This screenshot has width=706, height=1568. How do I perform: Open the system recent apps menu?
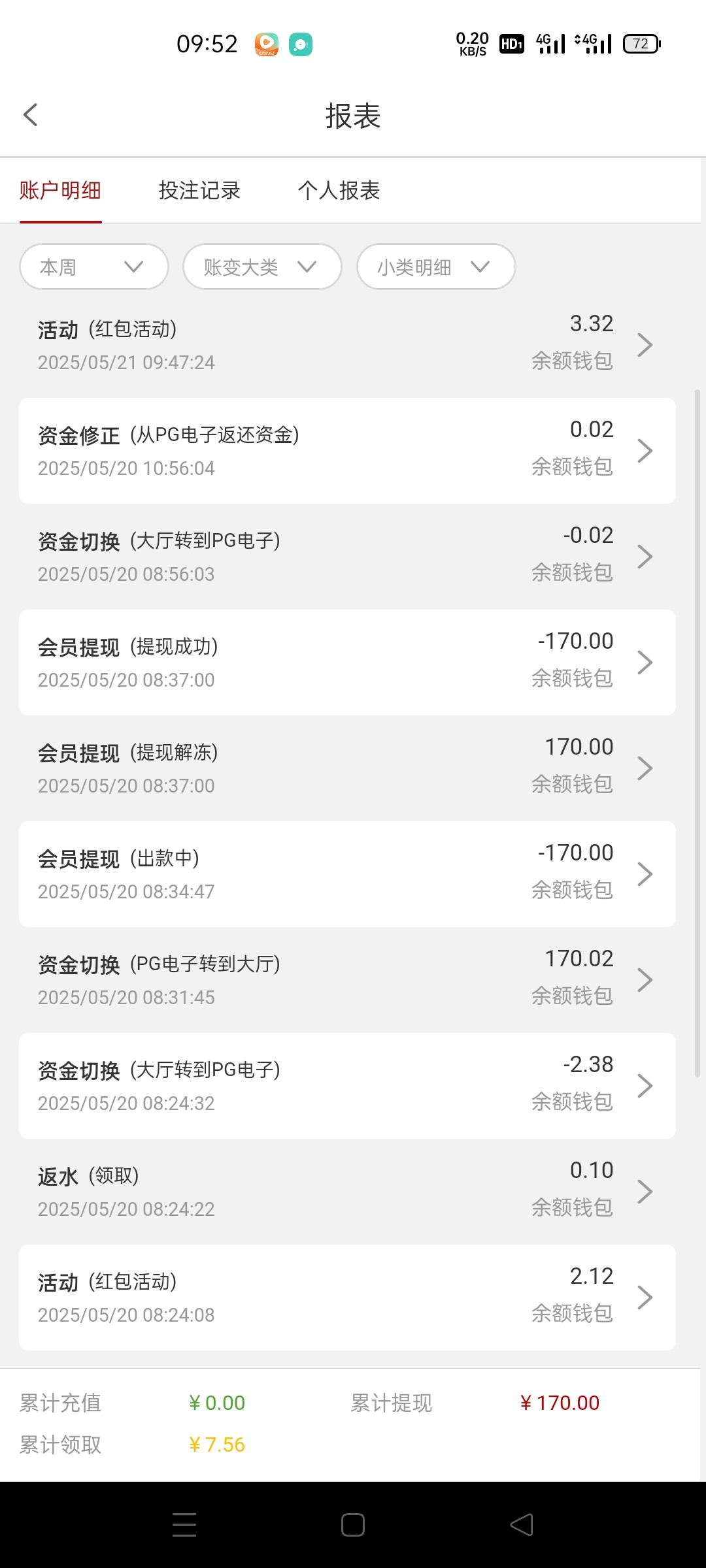tap(184, 1525)
